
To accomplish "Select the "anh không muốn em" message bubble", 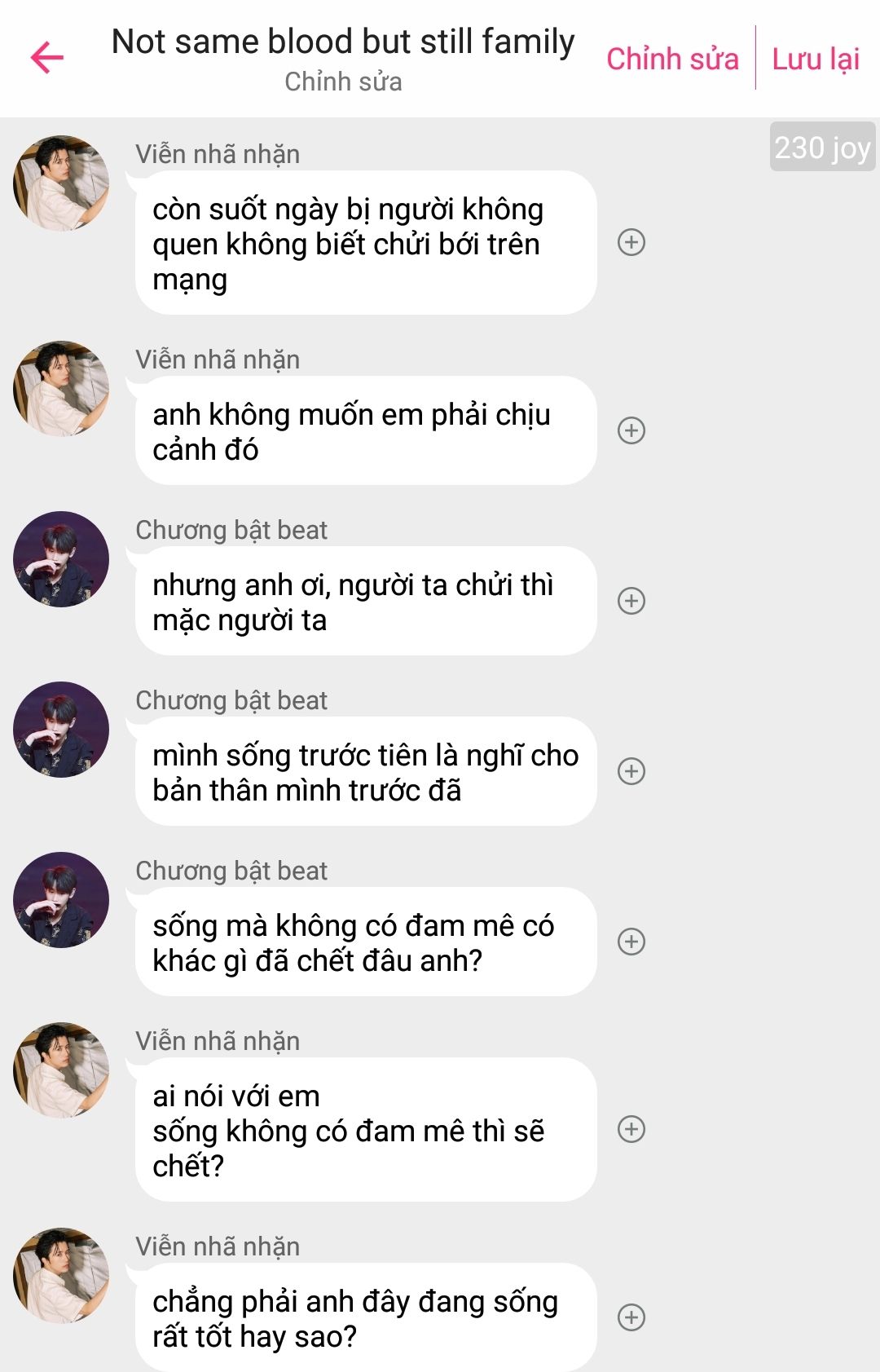I will (365, 431).
